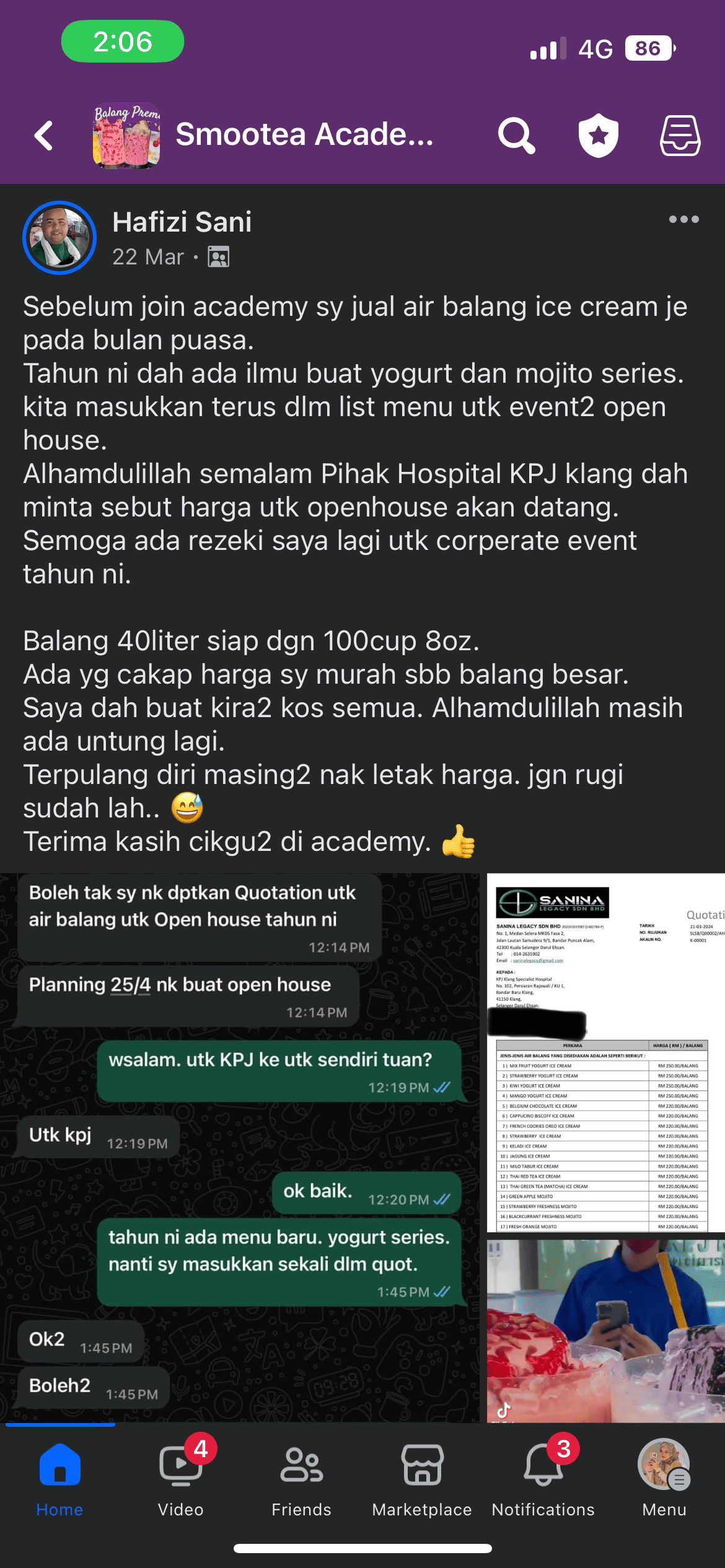This screenshot has height=1568, width=725.
Task: Open the group inbox tray icon
Action: [680, 136]
